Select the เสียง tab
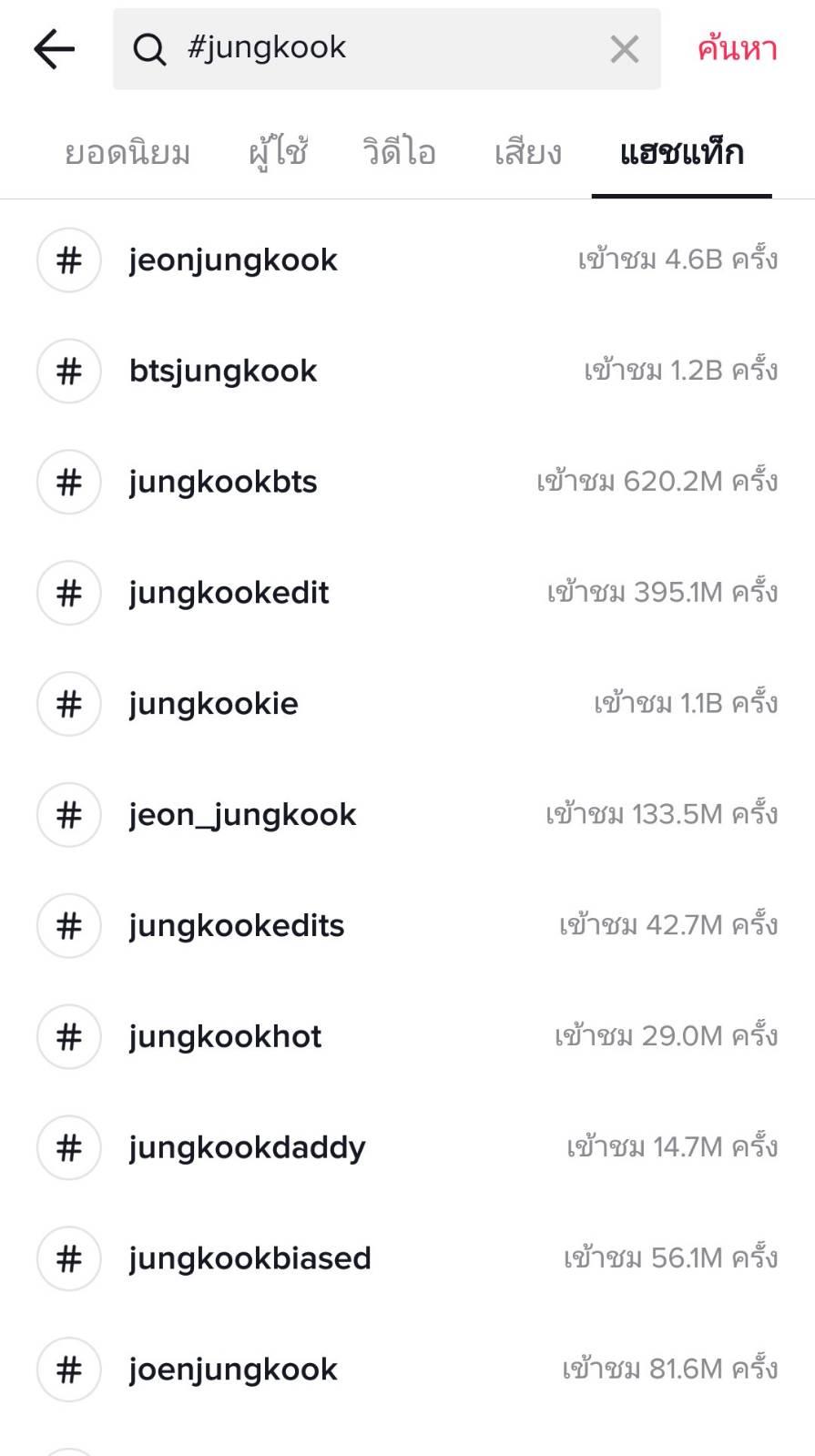The height and width of the screenshot is (1456, 815). [x=527, y=153]
